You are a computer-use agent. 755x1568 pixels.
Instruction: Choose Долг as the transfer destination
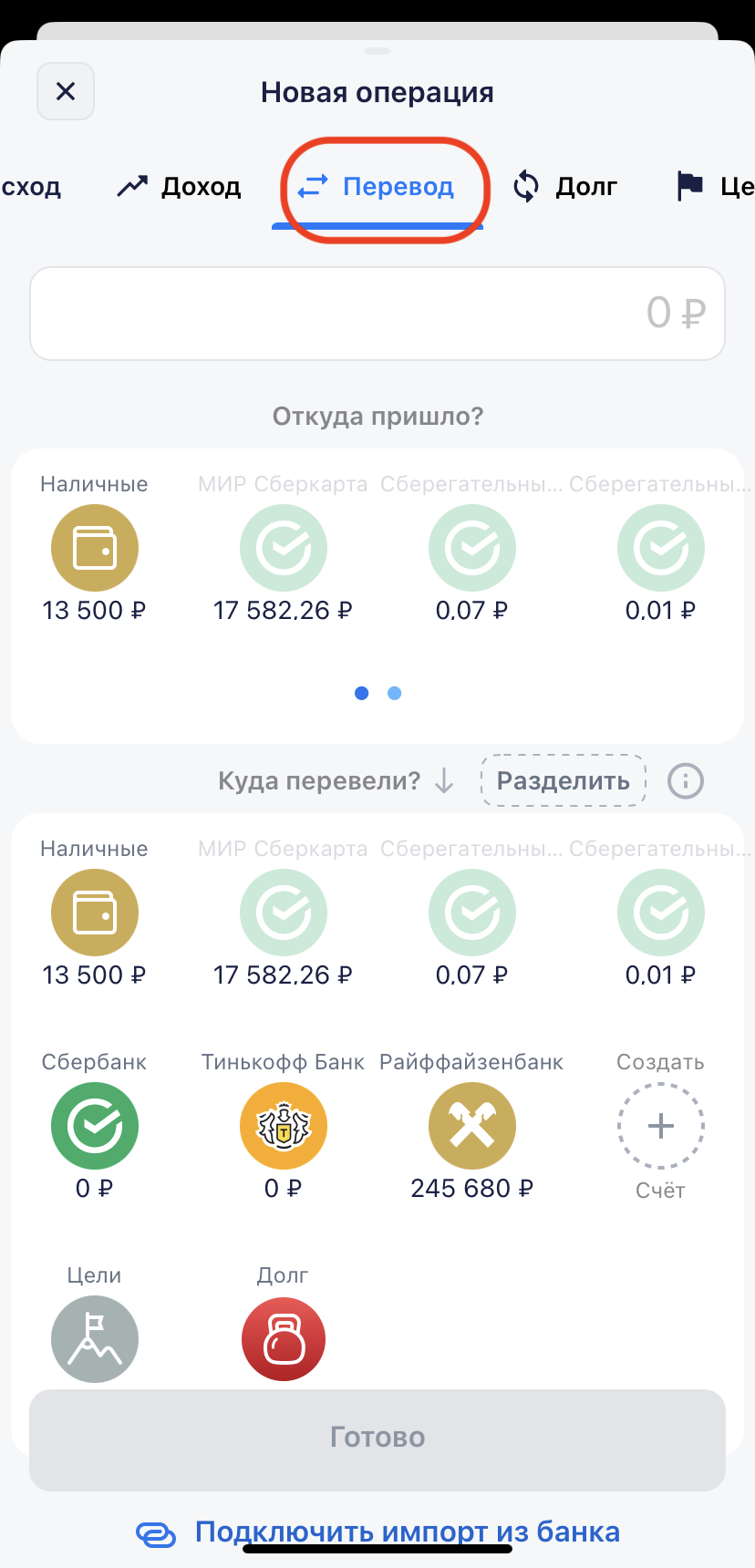283,1338
